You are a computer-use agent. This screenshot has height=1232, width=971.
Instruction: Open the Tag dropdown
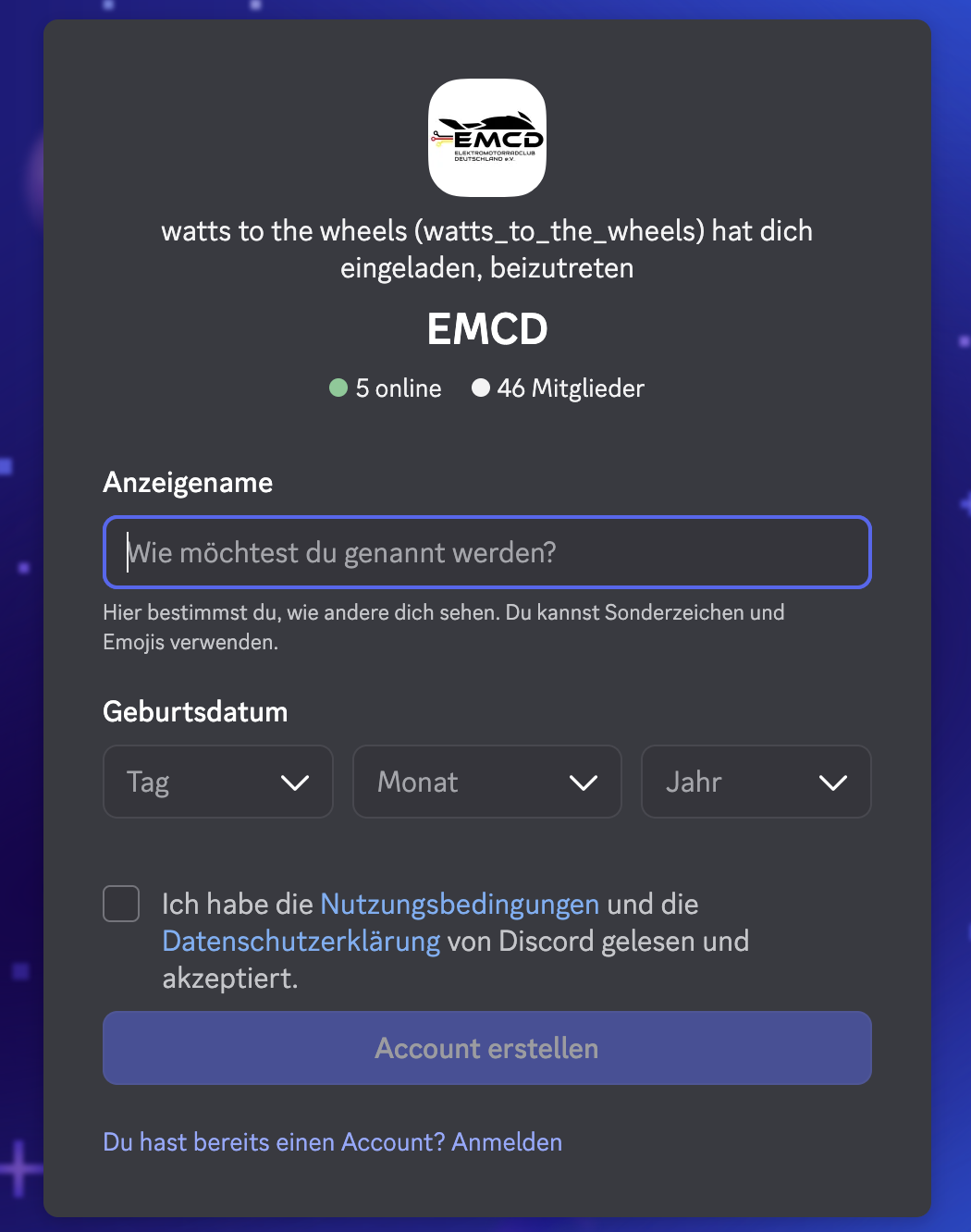[218, 782]
